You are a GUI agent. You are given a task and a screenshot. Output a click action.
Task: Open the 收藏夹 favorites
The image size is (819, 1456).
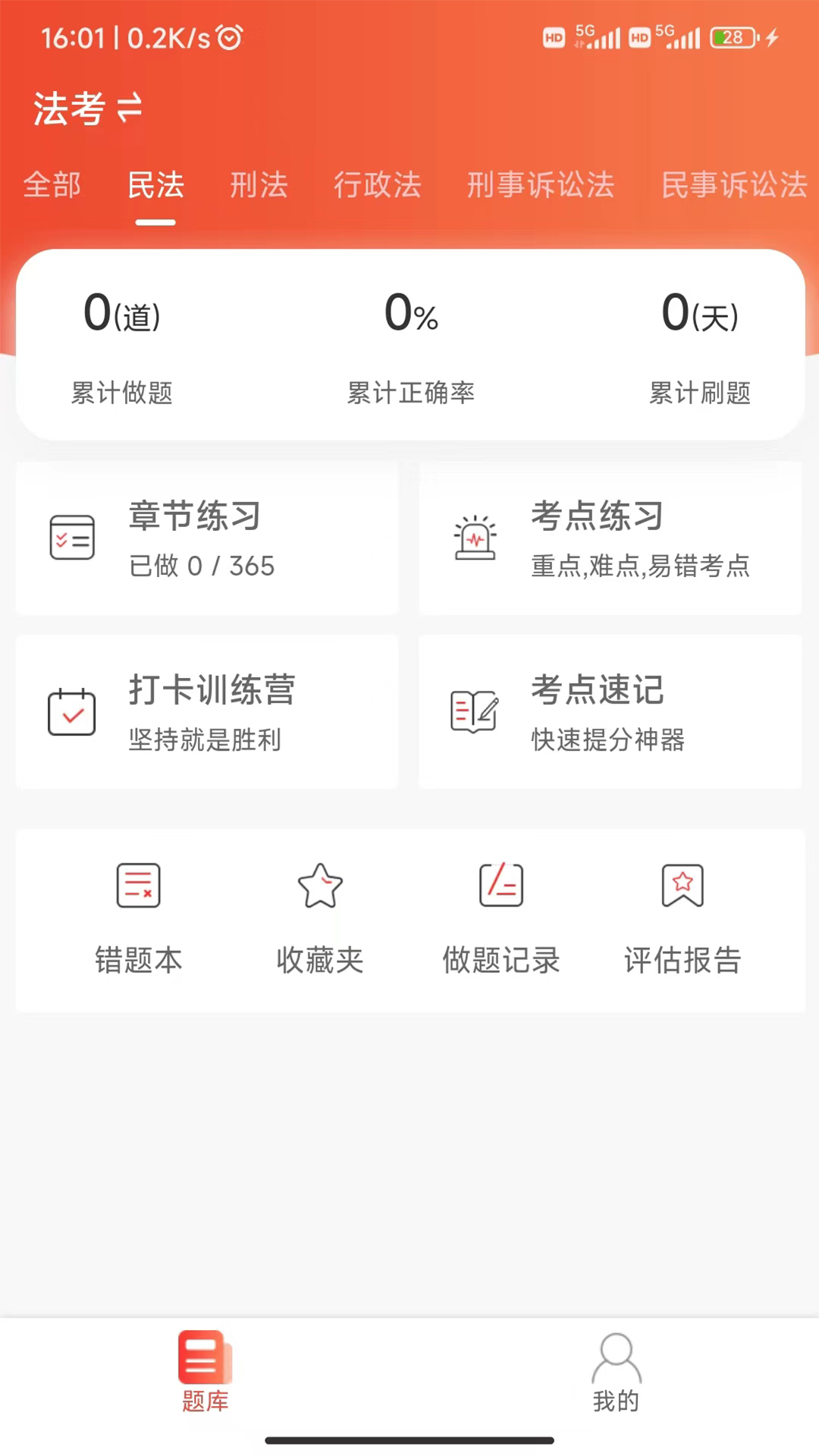click(320, 919)
